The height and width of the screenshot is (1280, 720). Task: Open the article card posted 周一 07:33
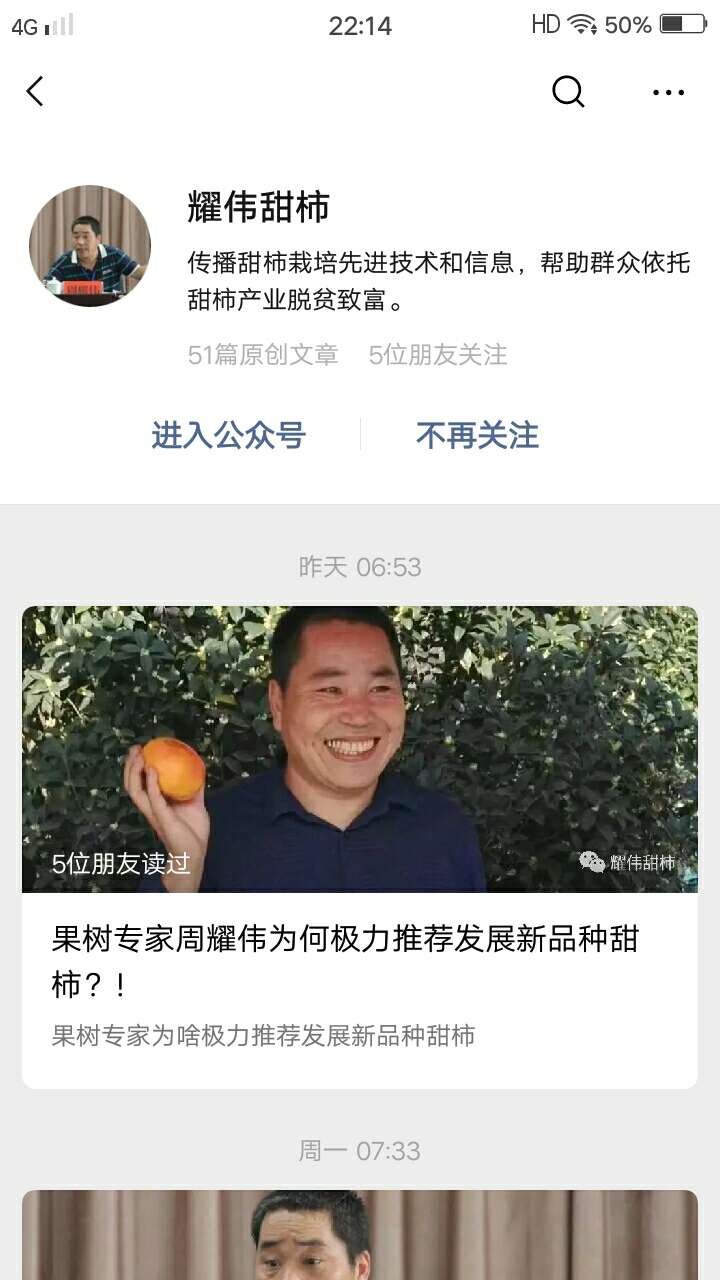point(359,1235)
